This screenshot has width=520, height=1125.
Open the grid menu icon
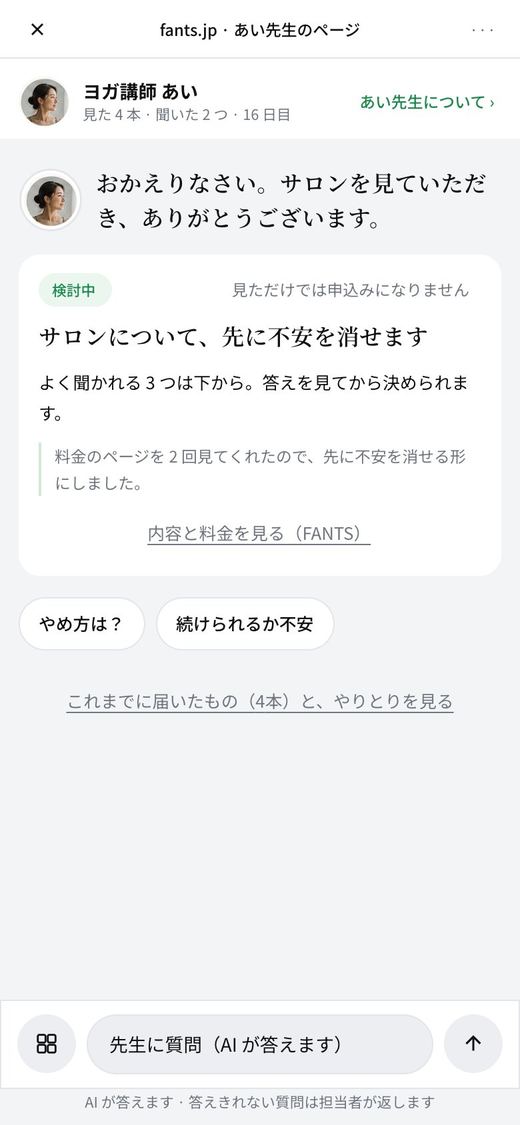[47, 1044]
